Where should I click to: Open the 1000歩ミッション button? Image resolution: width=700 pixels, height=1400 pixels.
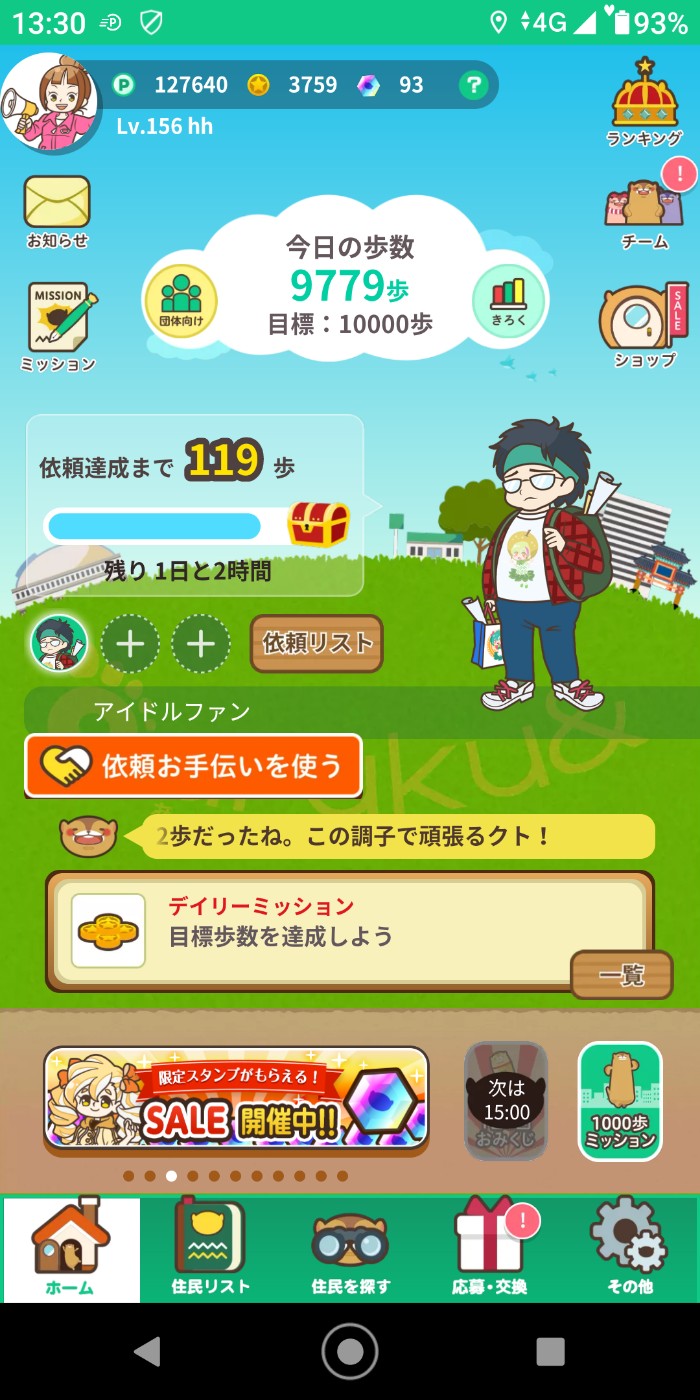pos(620,1100)
